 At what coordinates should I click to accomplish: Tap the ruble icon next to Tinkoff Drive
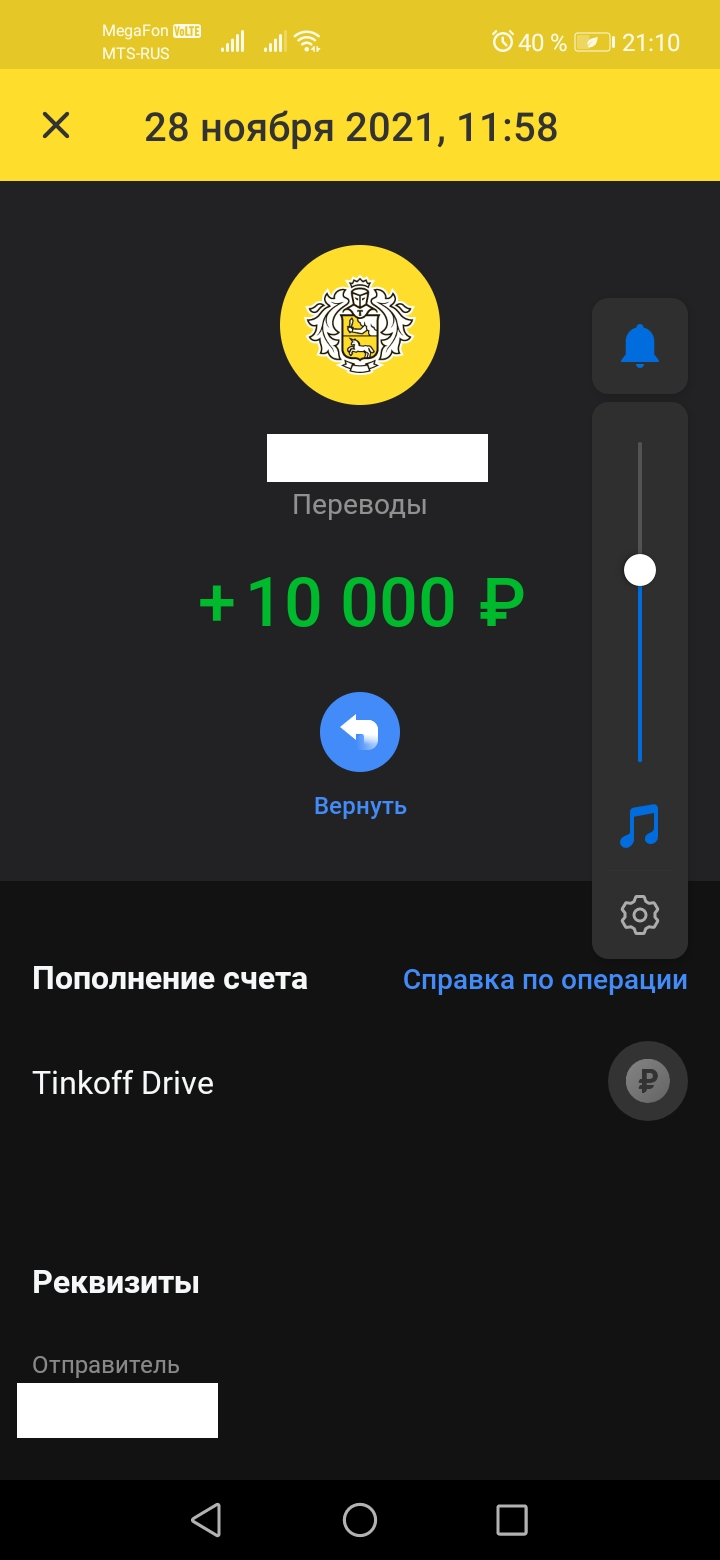[x=648, y=1080]
